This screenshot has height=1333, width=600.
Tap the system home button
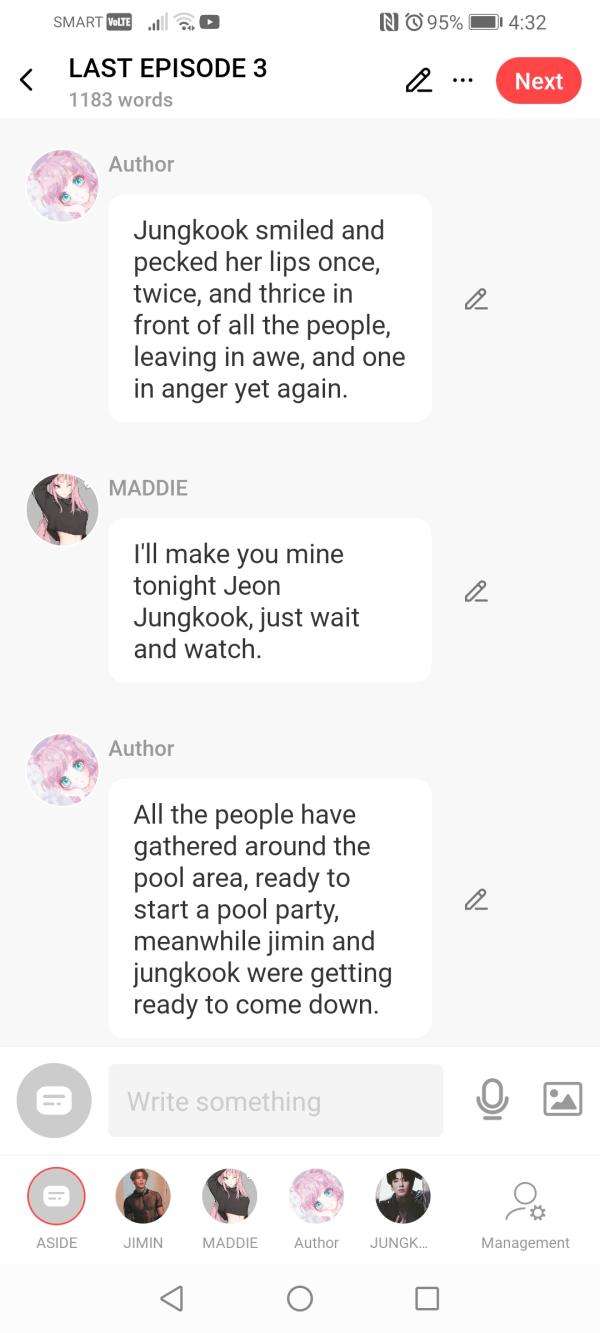300,1298
